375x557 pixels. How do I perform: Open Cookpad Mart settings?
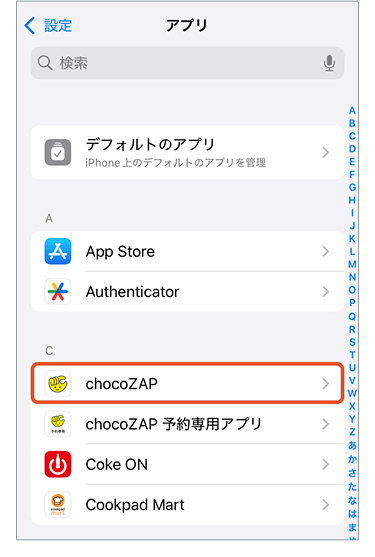187,504
